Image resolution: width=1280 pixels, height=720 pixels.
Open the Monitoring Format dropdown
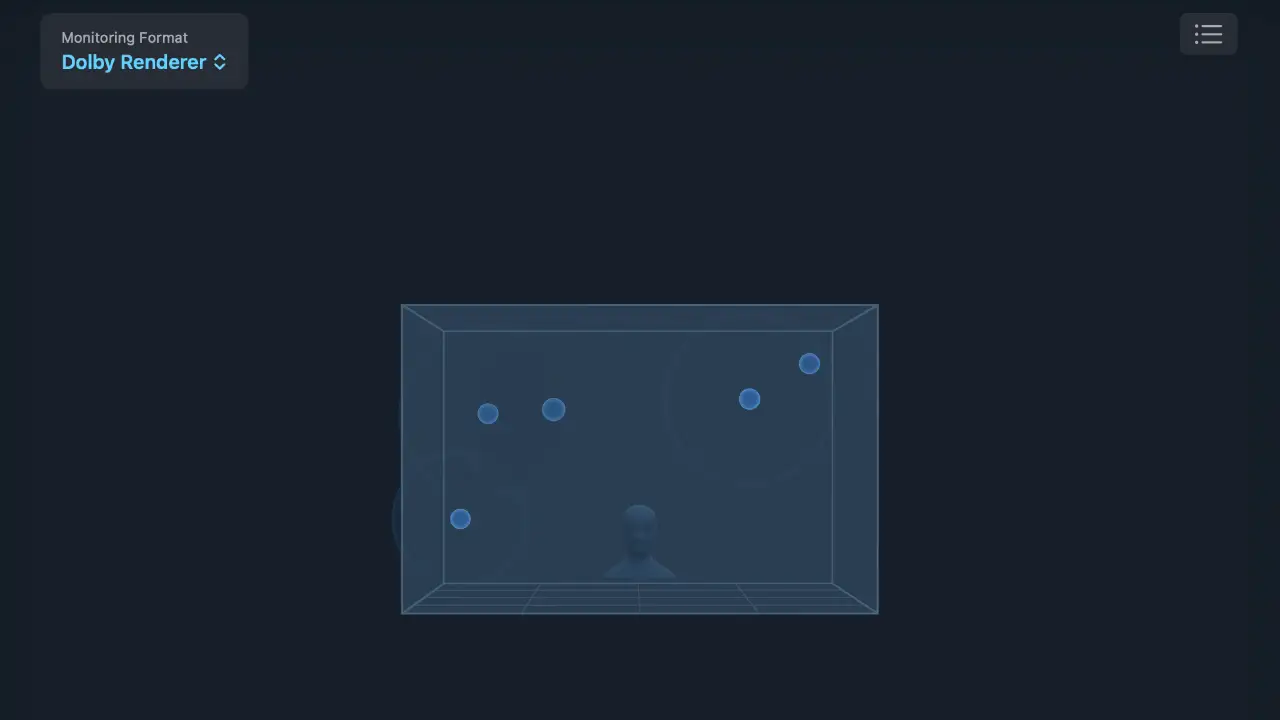(x=144, y=62)
